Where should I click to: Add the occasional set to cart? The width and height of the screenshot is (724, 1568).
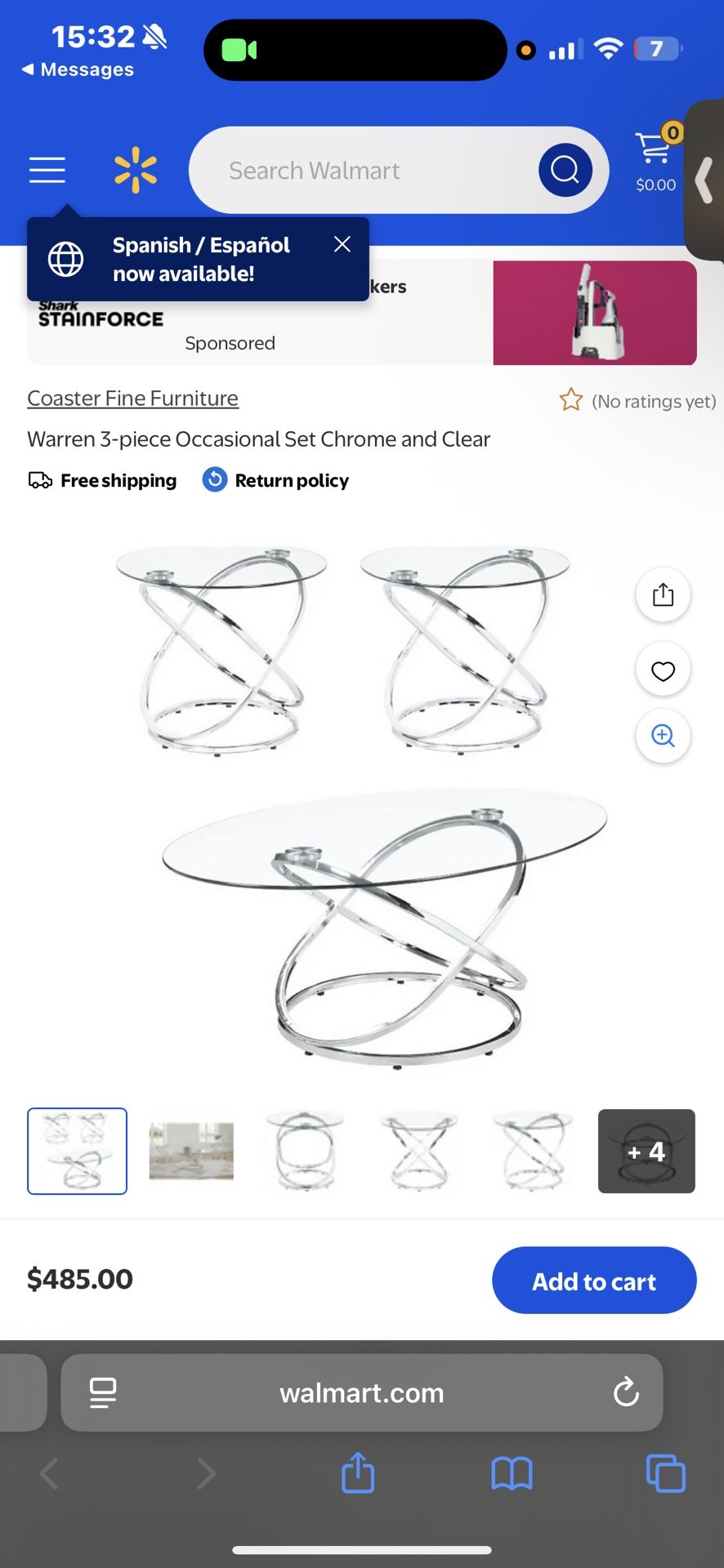click(x=594, y=1281)
